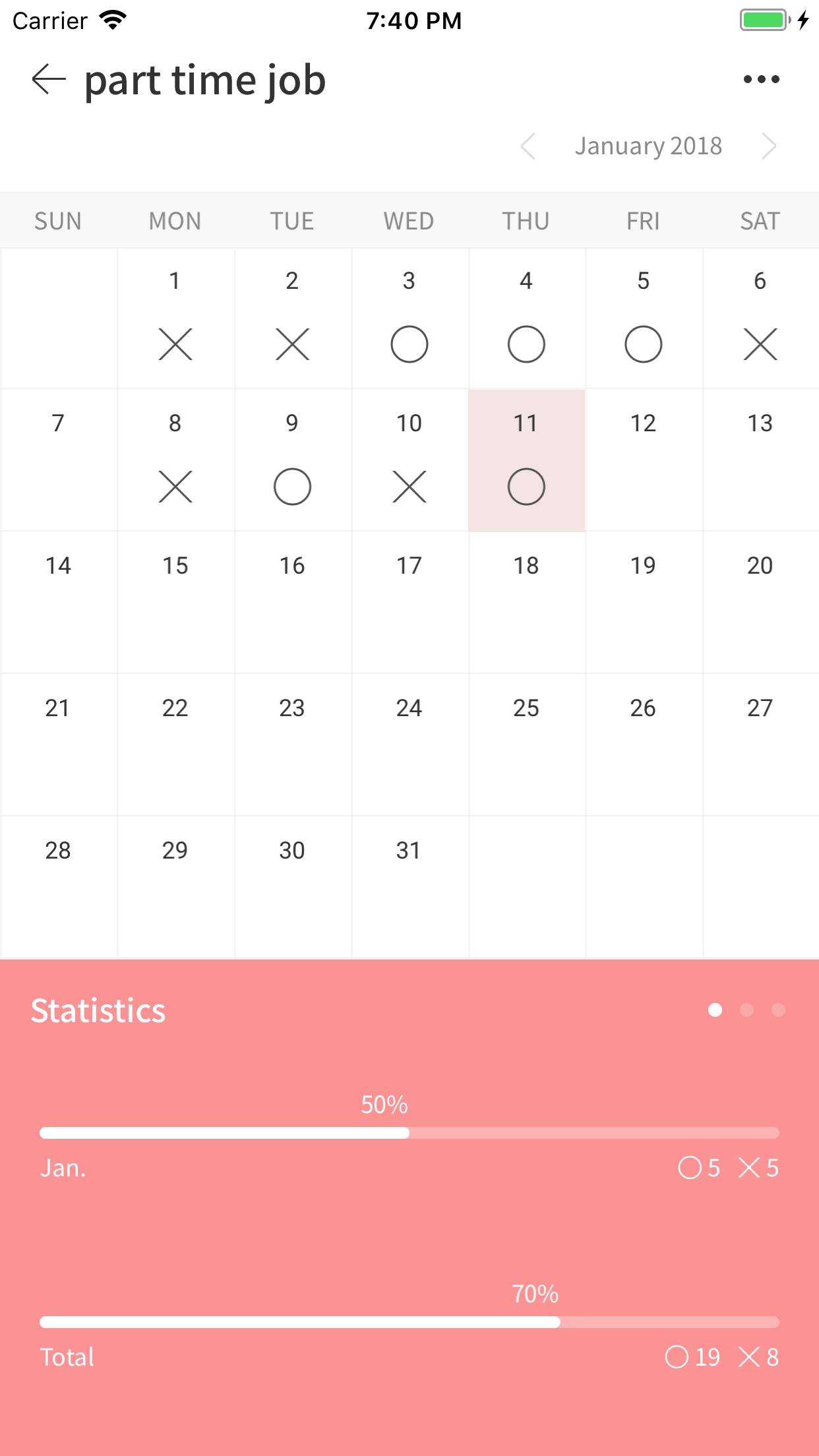The width and height of the screenshot is (819, 1456).
Task: Click the X mark on January 1
Action: click(x=175, y=344)
